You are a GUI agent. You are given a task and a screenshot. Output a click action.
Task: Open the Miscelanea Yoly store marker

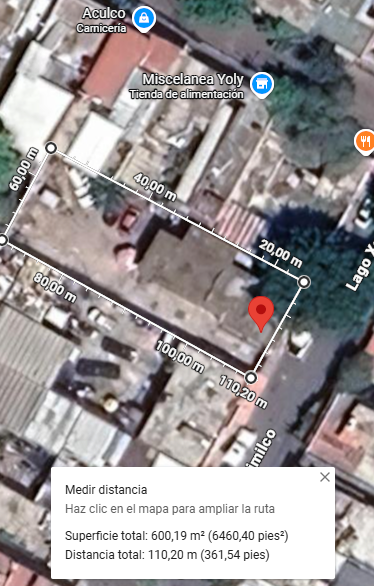tap(262, 85)
